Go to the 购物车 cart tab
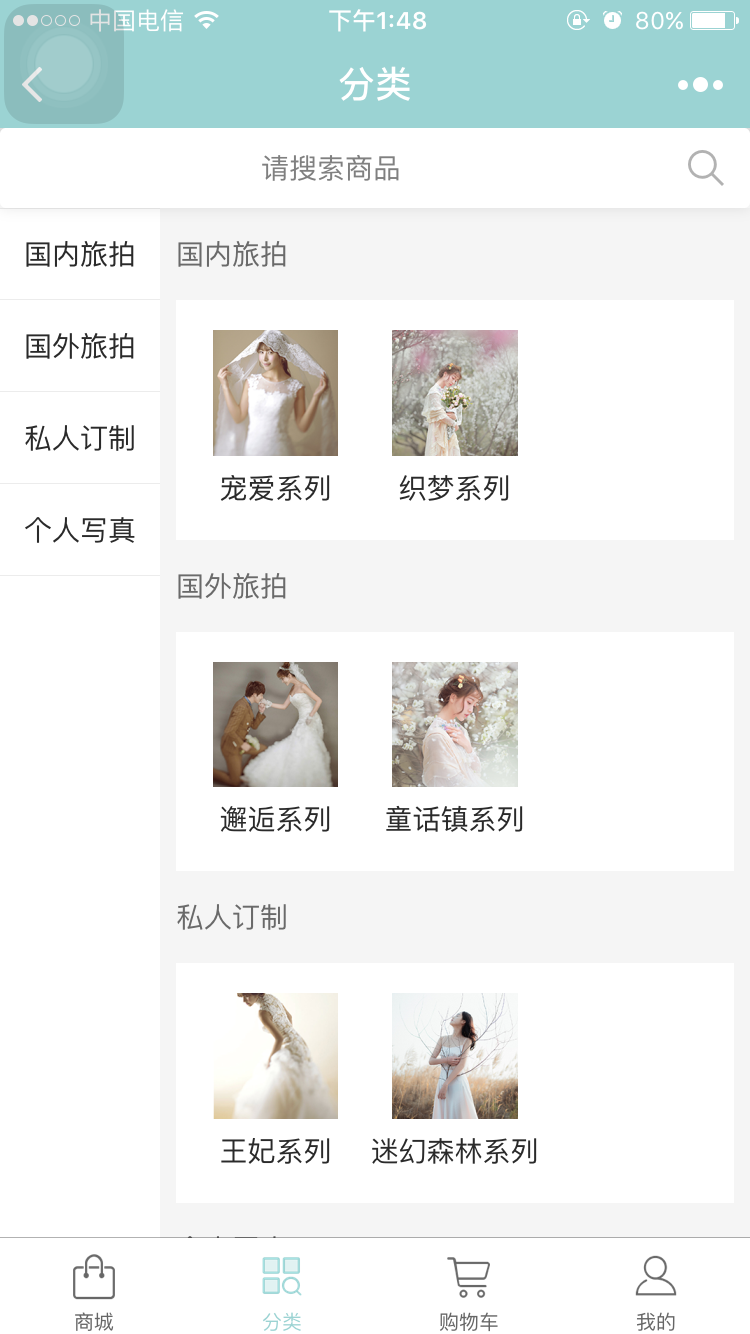 click(468, 1290)
